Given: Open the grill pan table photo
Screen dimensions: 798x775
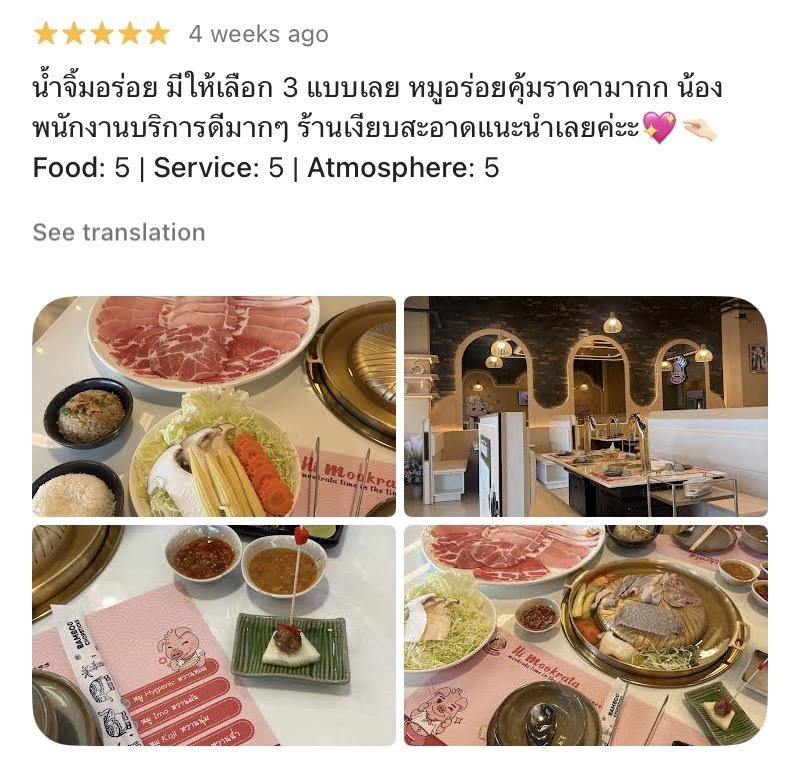Looking at the screenshot, I should click(585, 635).
